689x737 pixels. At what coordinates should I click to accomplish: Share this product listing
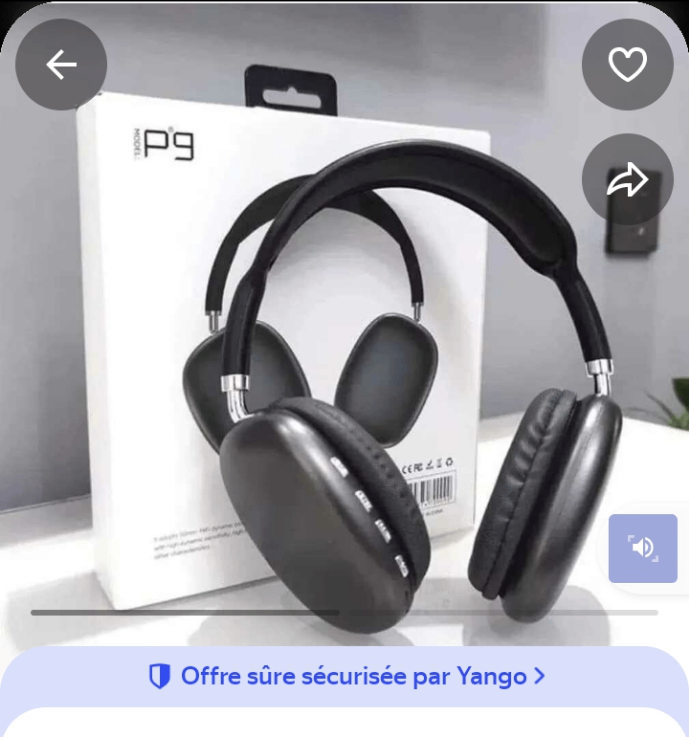click(627, 180)
